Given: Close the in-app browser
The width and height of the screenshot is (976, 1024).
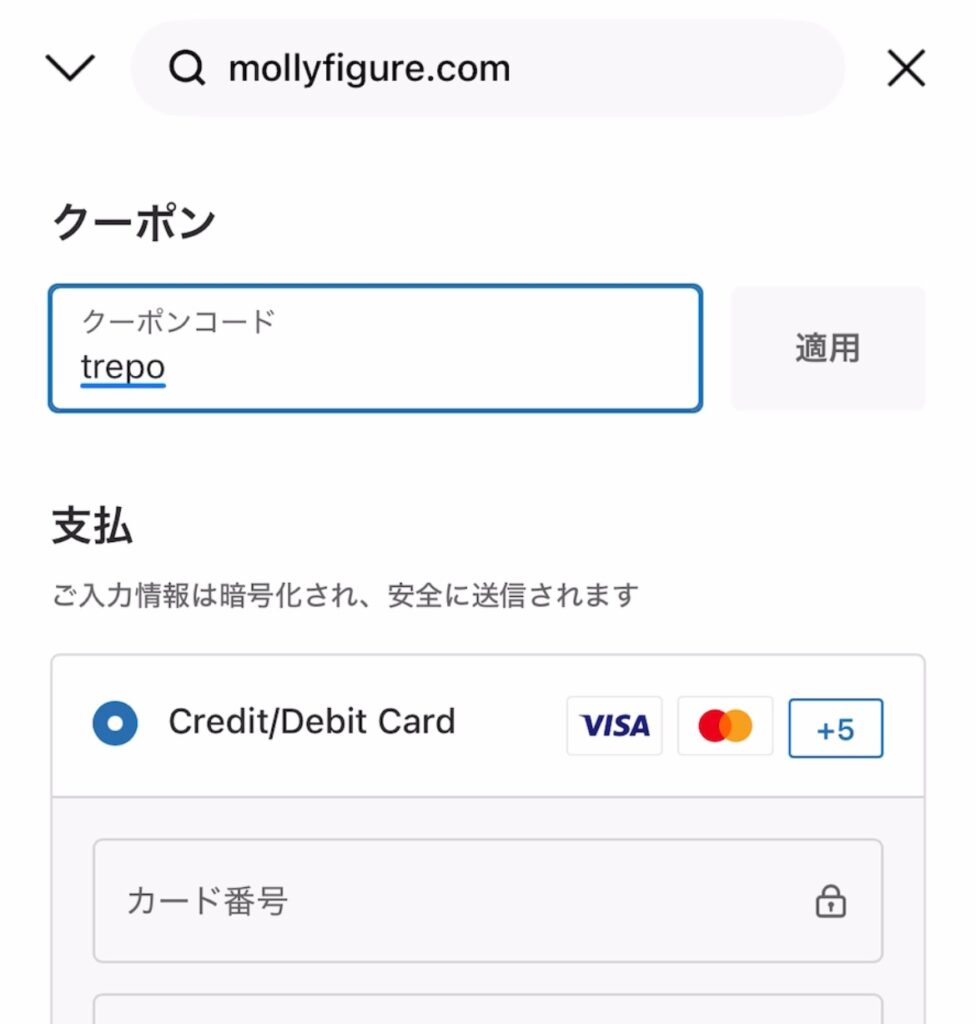Looking at the screenshot, I should pos(906,68).
